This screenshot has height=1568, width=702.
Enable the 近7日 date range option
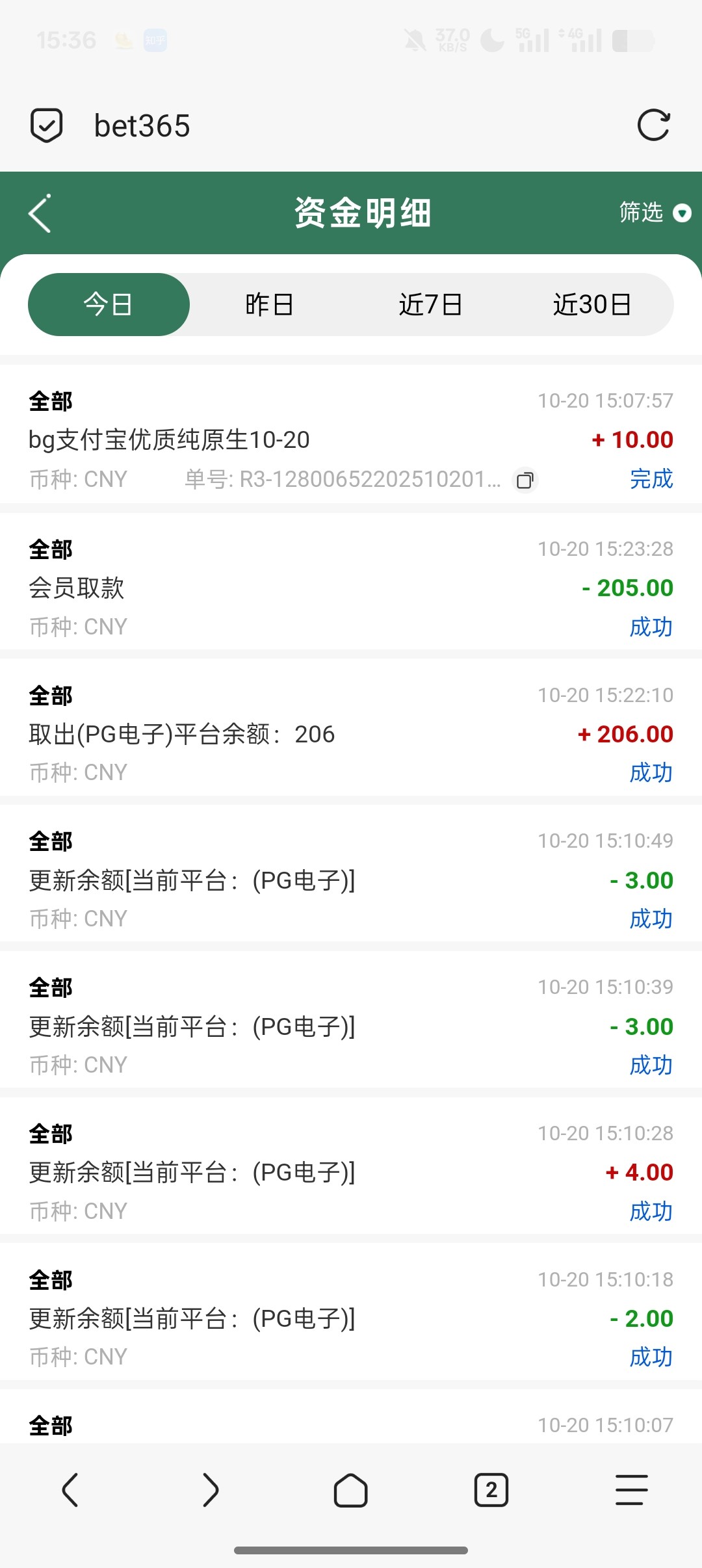click(x=431, y=304)
